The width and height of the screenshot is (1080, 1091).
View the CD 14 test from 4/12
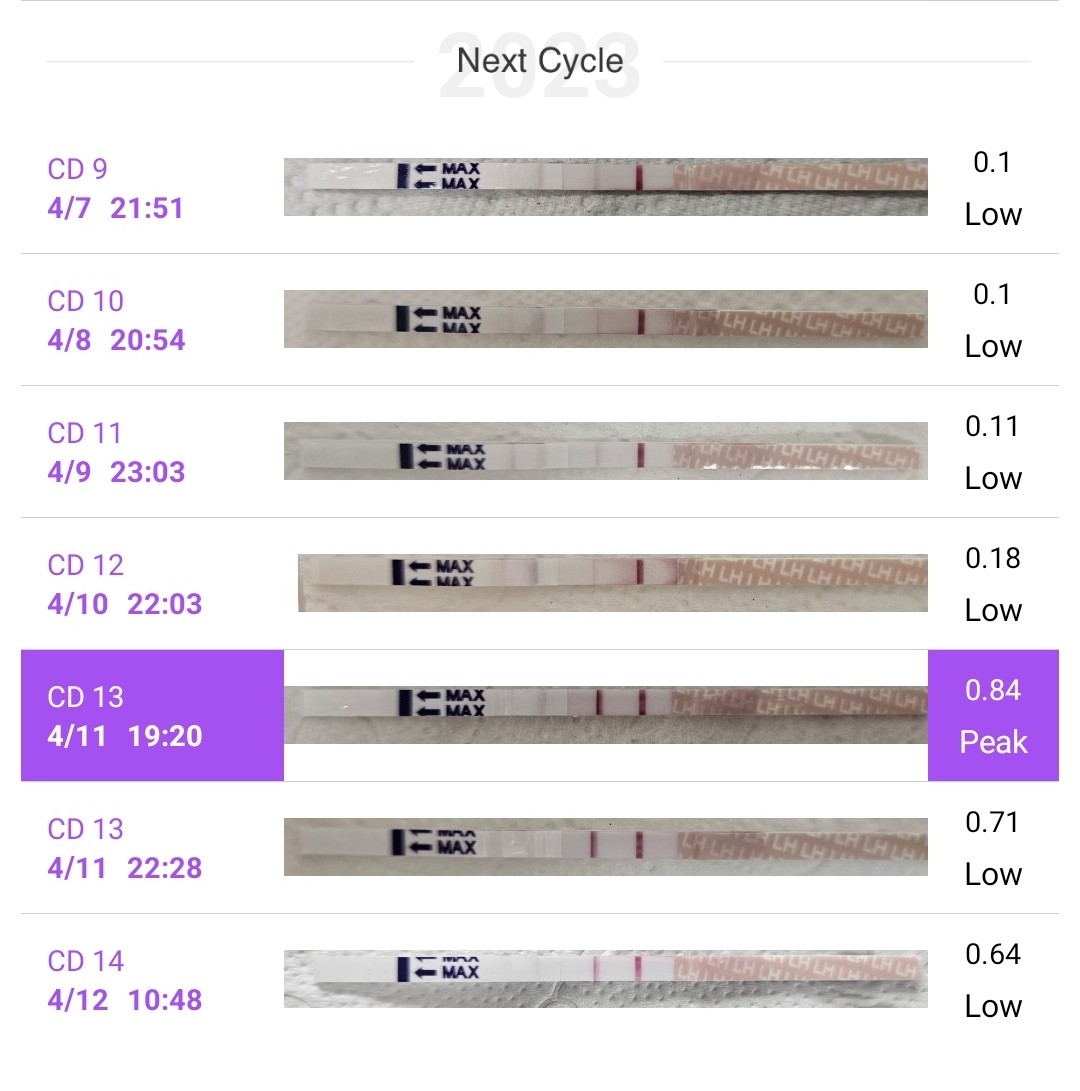coord(540,980)
